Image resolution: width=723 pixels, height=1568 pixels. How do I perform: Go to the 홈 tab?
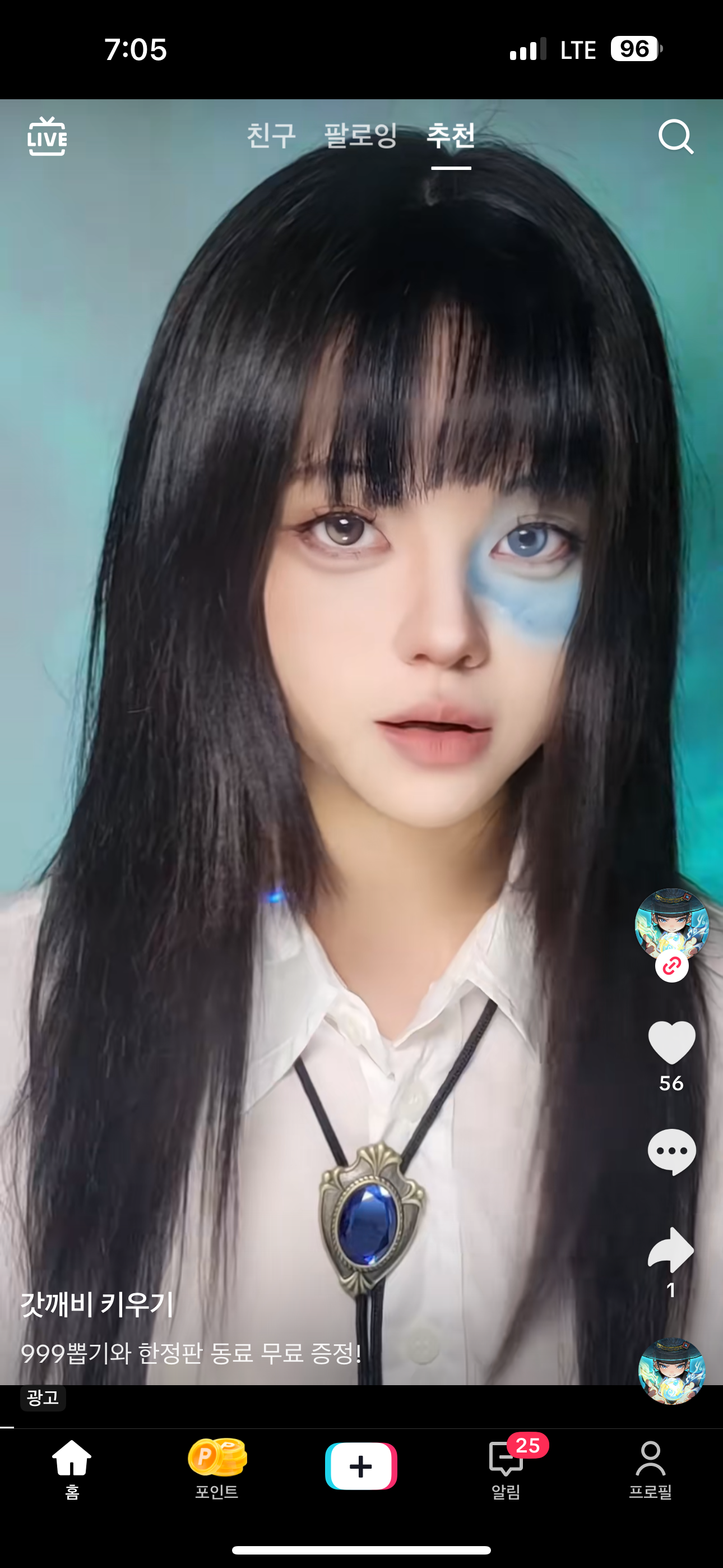point(72,1468)
